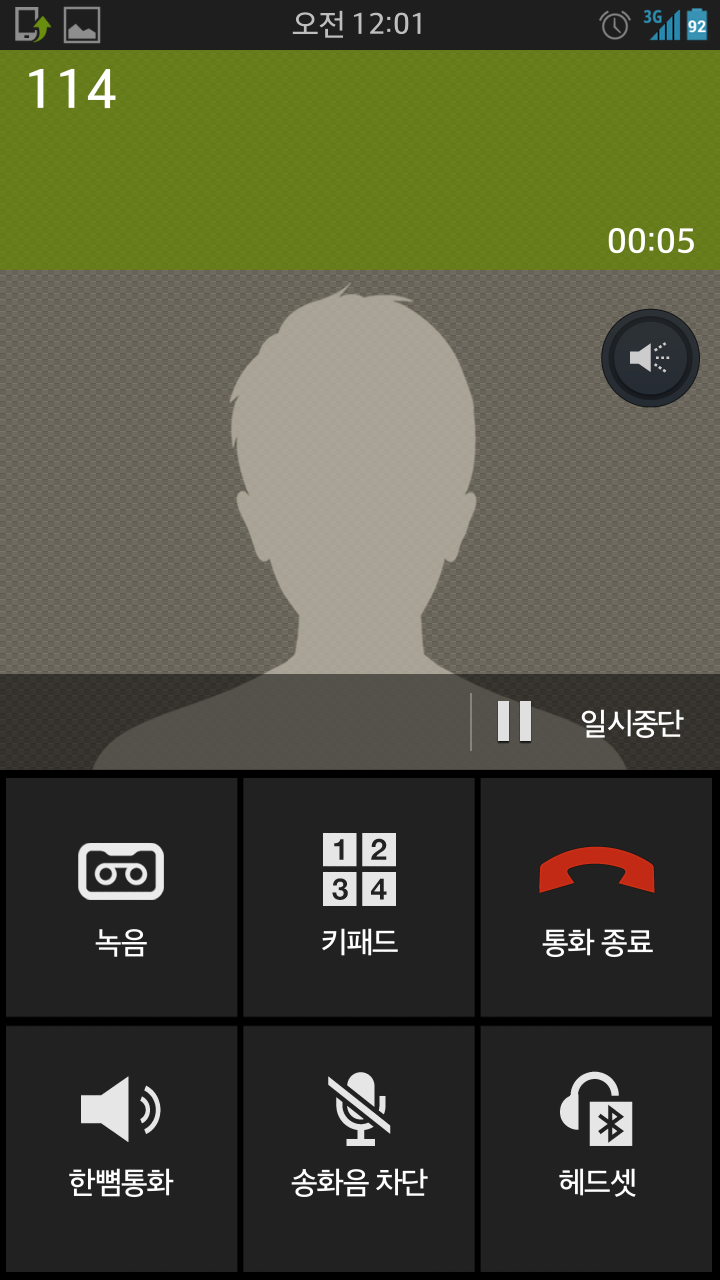This screenshot has width=720, height=1280.
Task: Tap the round noise reduction speaker icon
Action: click(x=650, y=358)
